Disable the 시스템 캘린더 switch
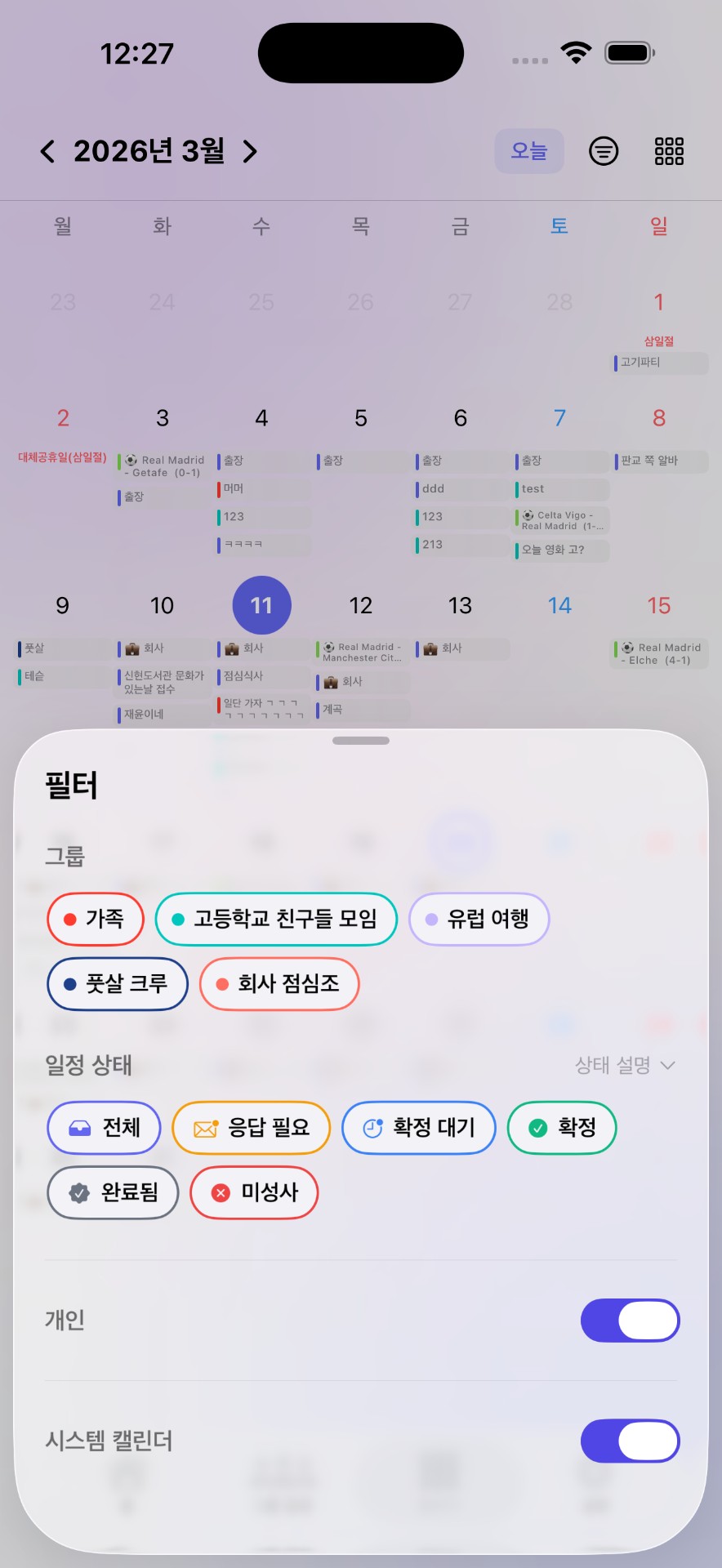The height and width of the screenshot is (1568, 722). click(630, 1441)
